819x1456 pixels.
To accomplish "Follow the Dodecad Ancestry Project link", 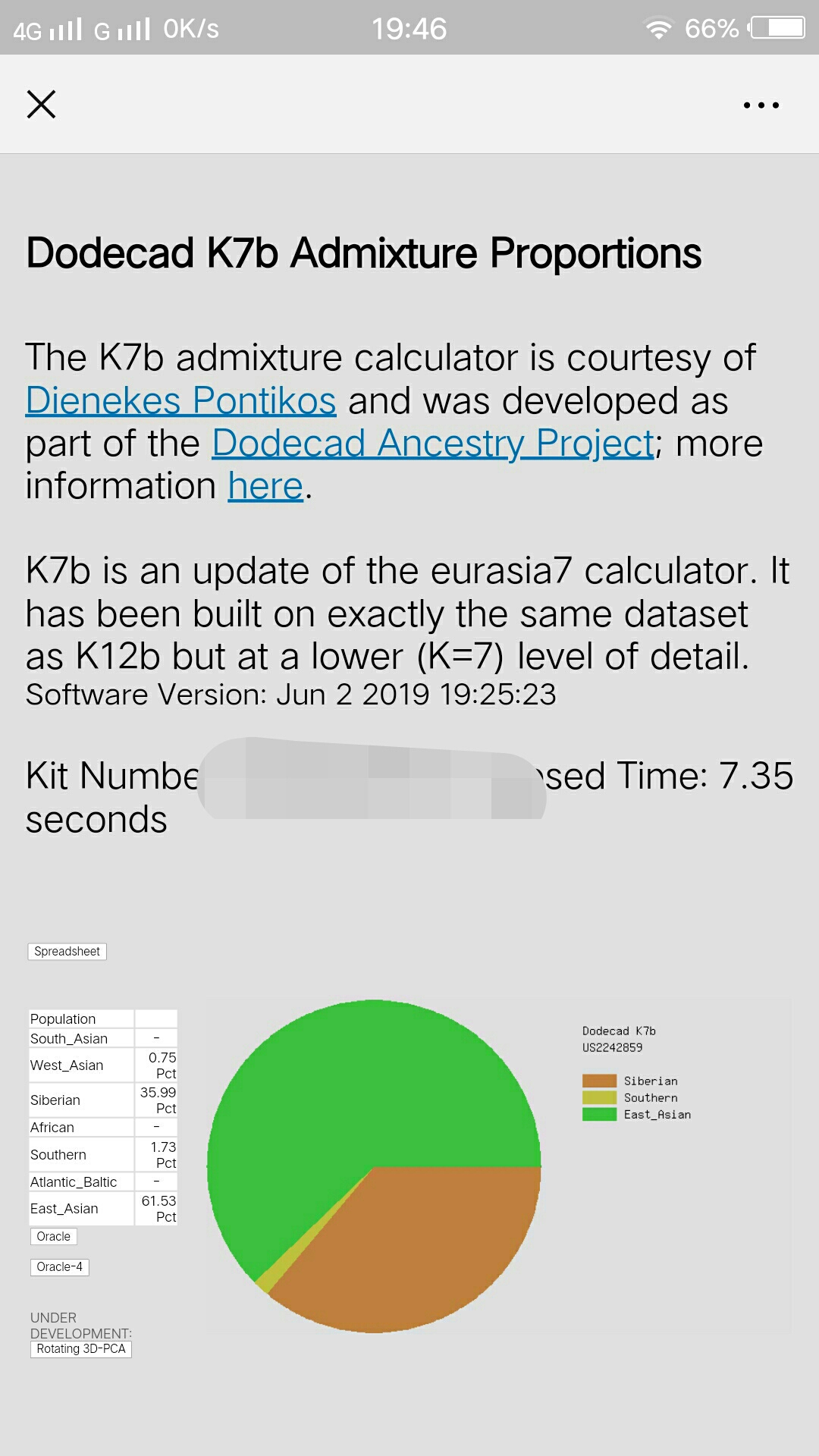I will [433, 443].
